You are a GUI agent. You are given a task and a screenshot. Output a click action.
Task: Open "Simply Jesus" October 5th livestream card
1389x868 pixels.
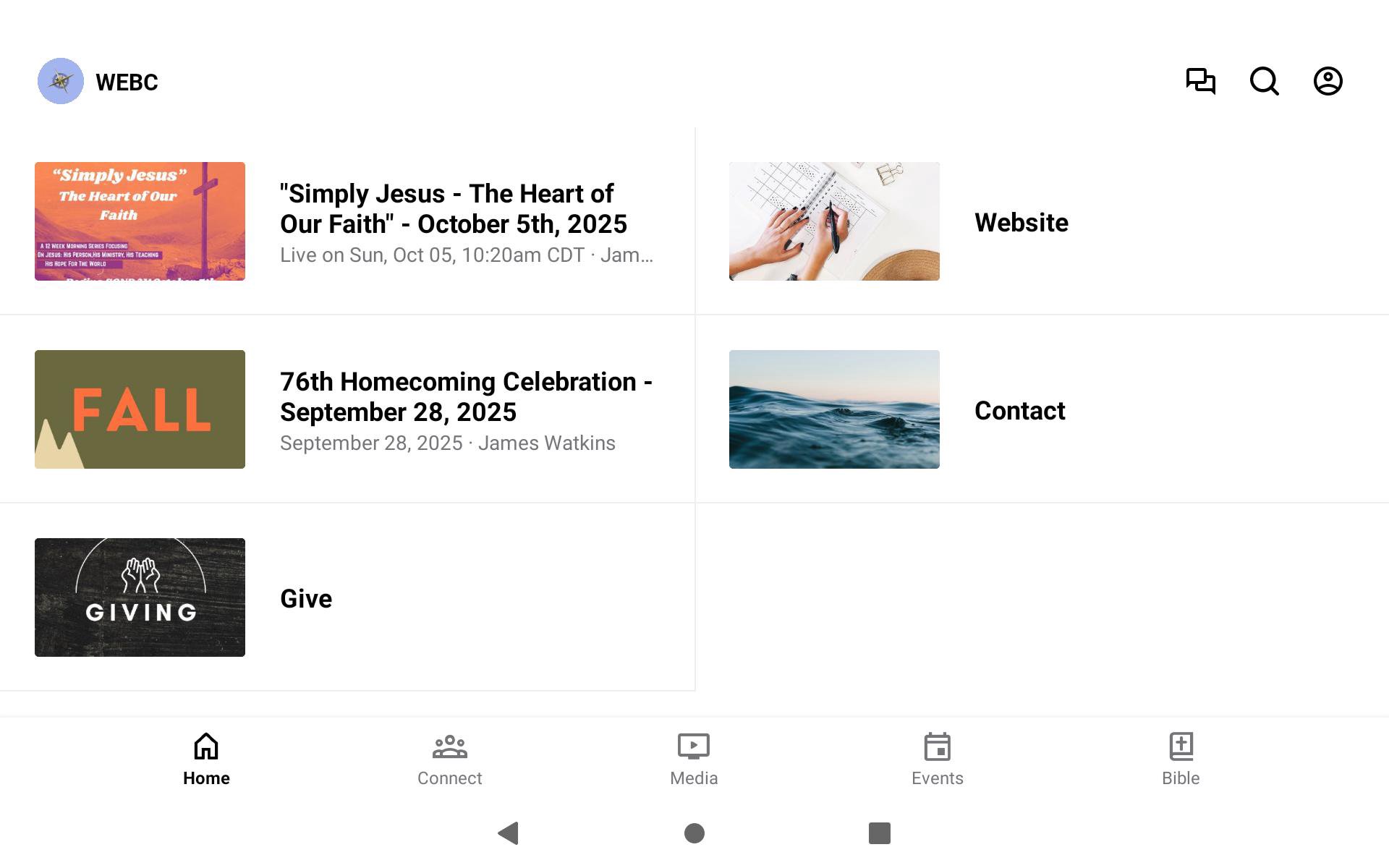[x=347, y=221]
